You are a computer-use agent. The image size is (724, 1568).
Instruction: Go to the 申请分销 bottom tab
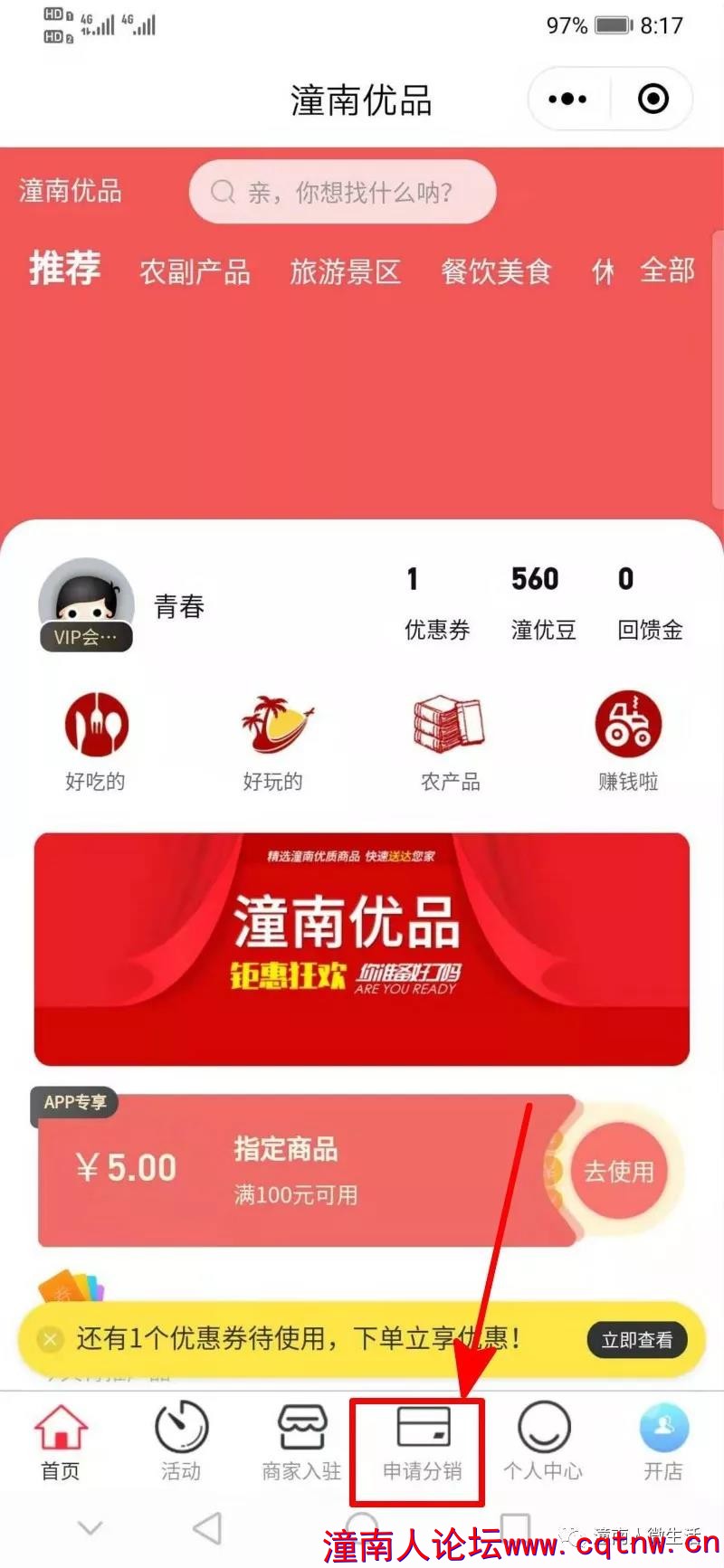422,1441
